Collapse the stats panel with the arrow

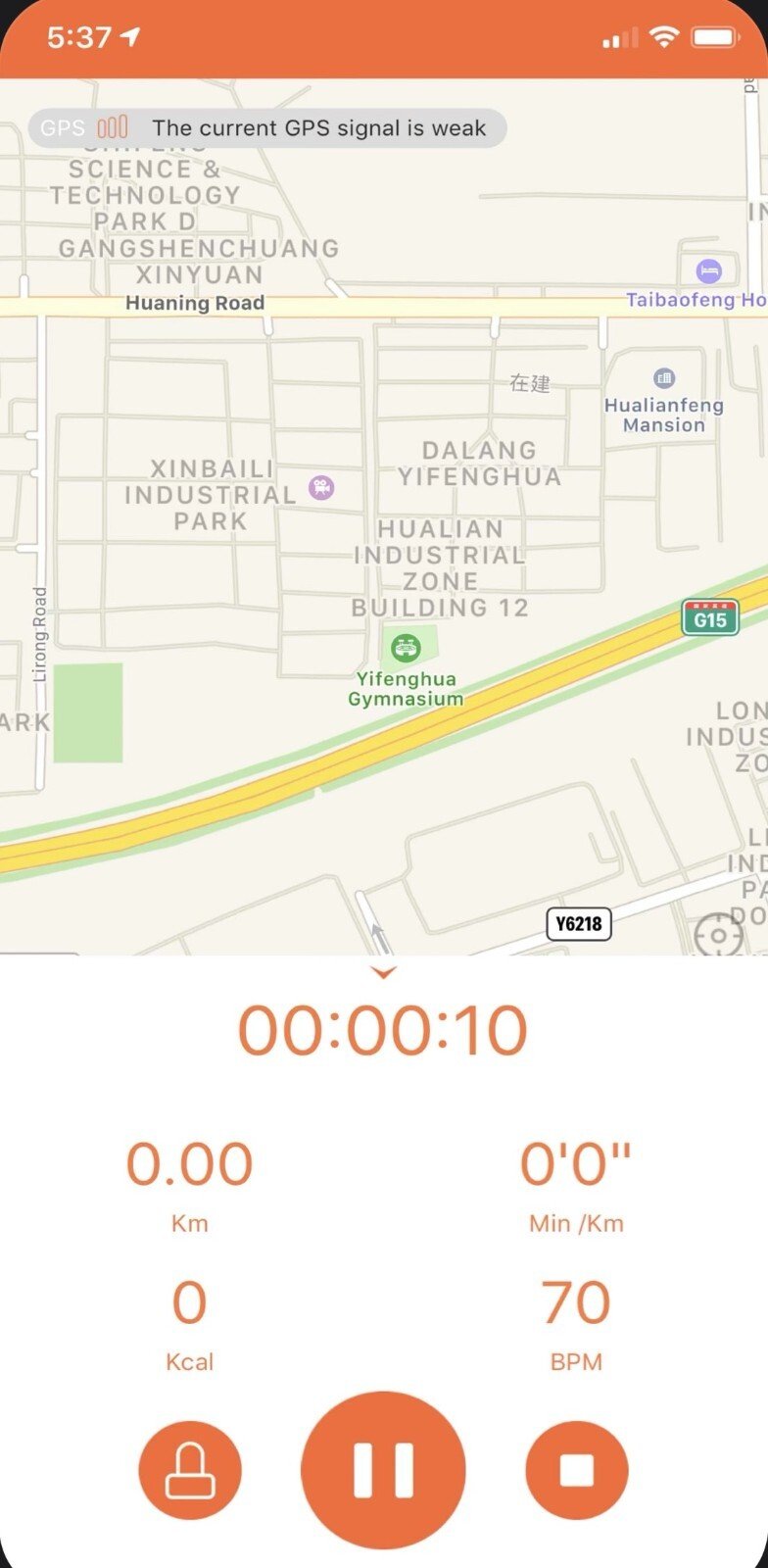pos(384,972)
